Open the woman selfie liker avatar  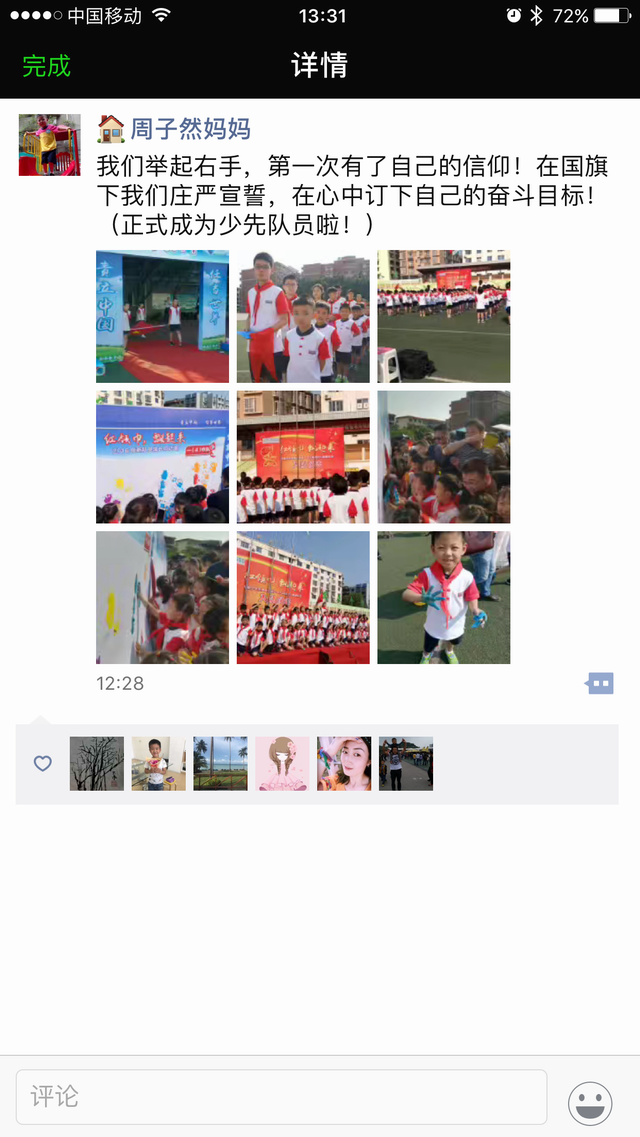344,764
